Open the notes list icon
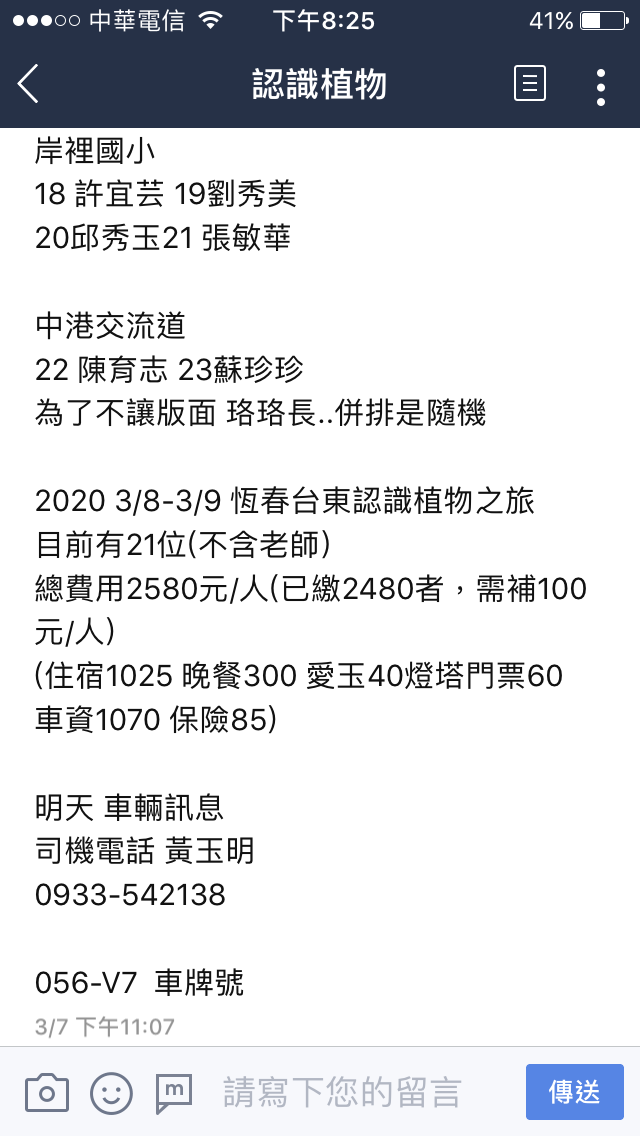This screenshot has width=640, height=1136. [x=530, y=84]
